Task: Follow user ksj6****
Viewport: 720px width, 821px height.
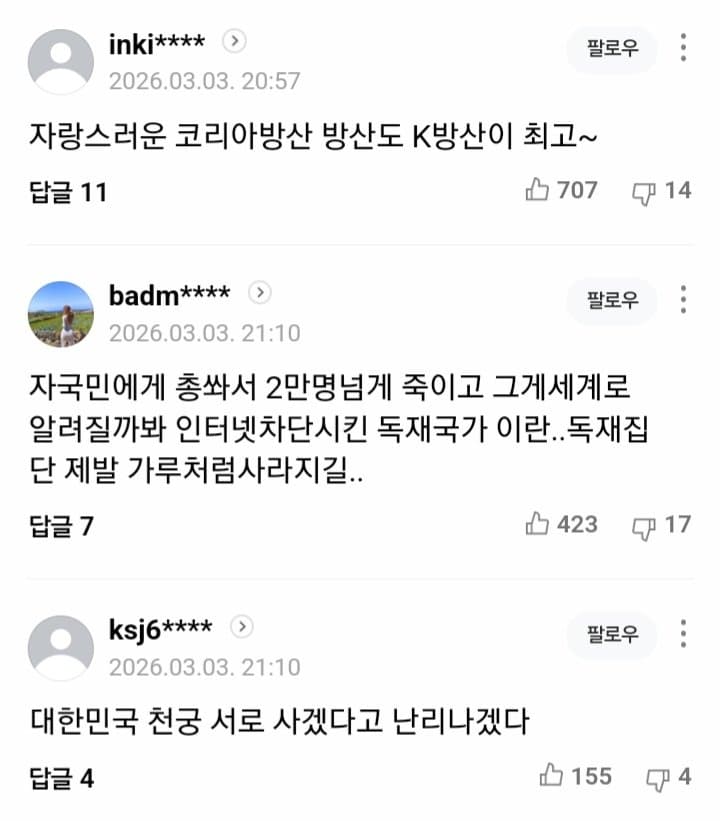Action: pos(611,634)
